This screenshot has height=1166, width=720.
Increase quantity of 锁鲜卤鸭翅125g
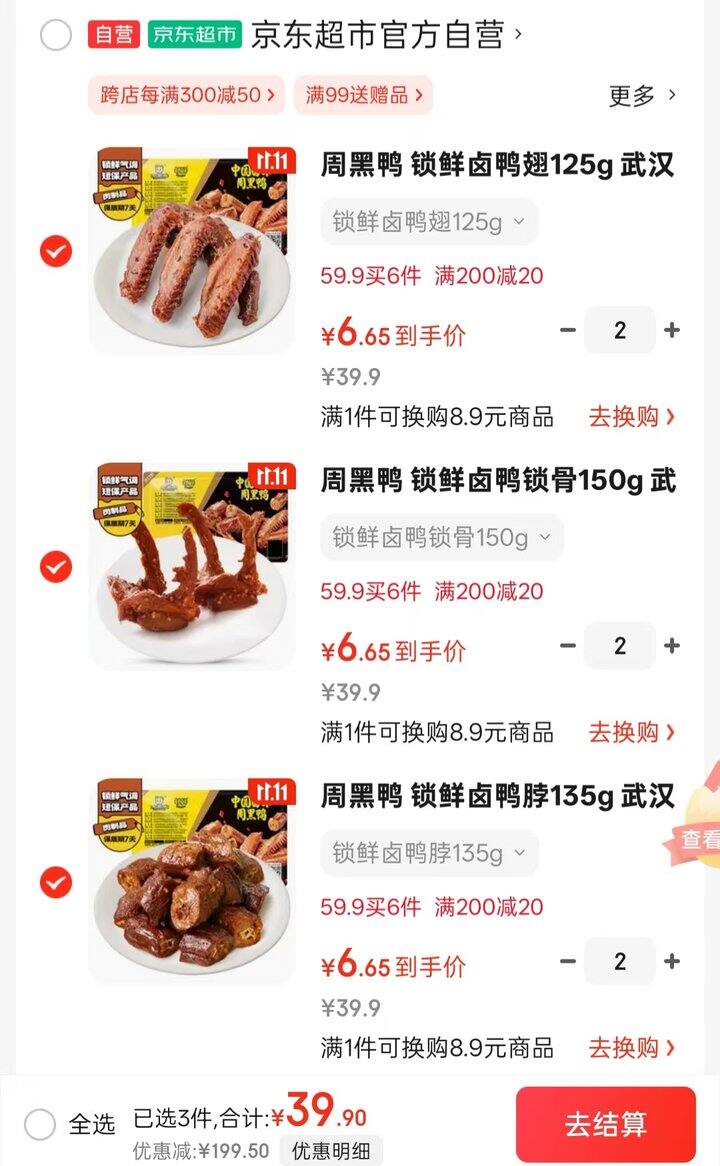(x=672, y=330)
